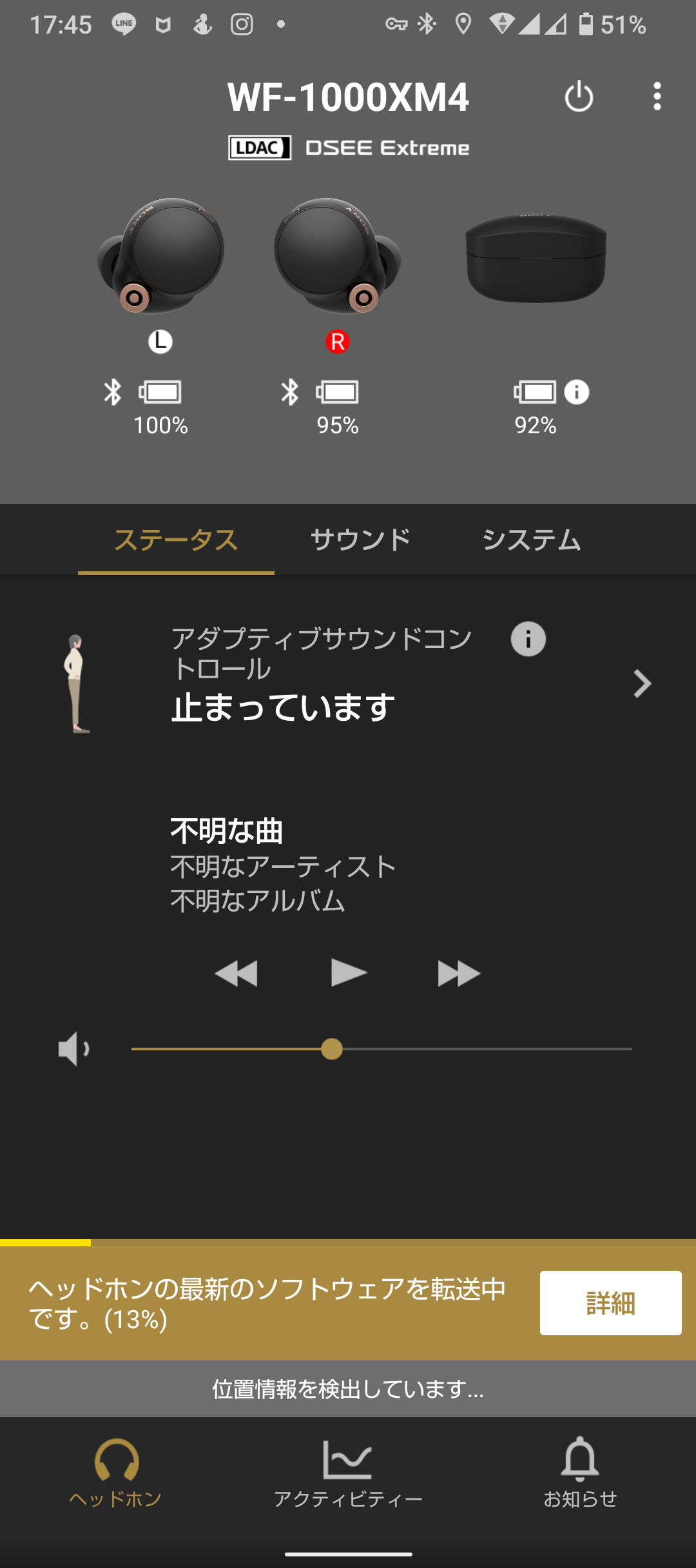Tap 詳細 on the software update banner

610,1303
